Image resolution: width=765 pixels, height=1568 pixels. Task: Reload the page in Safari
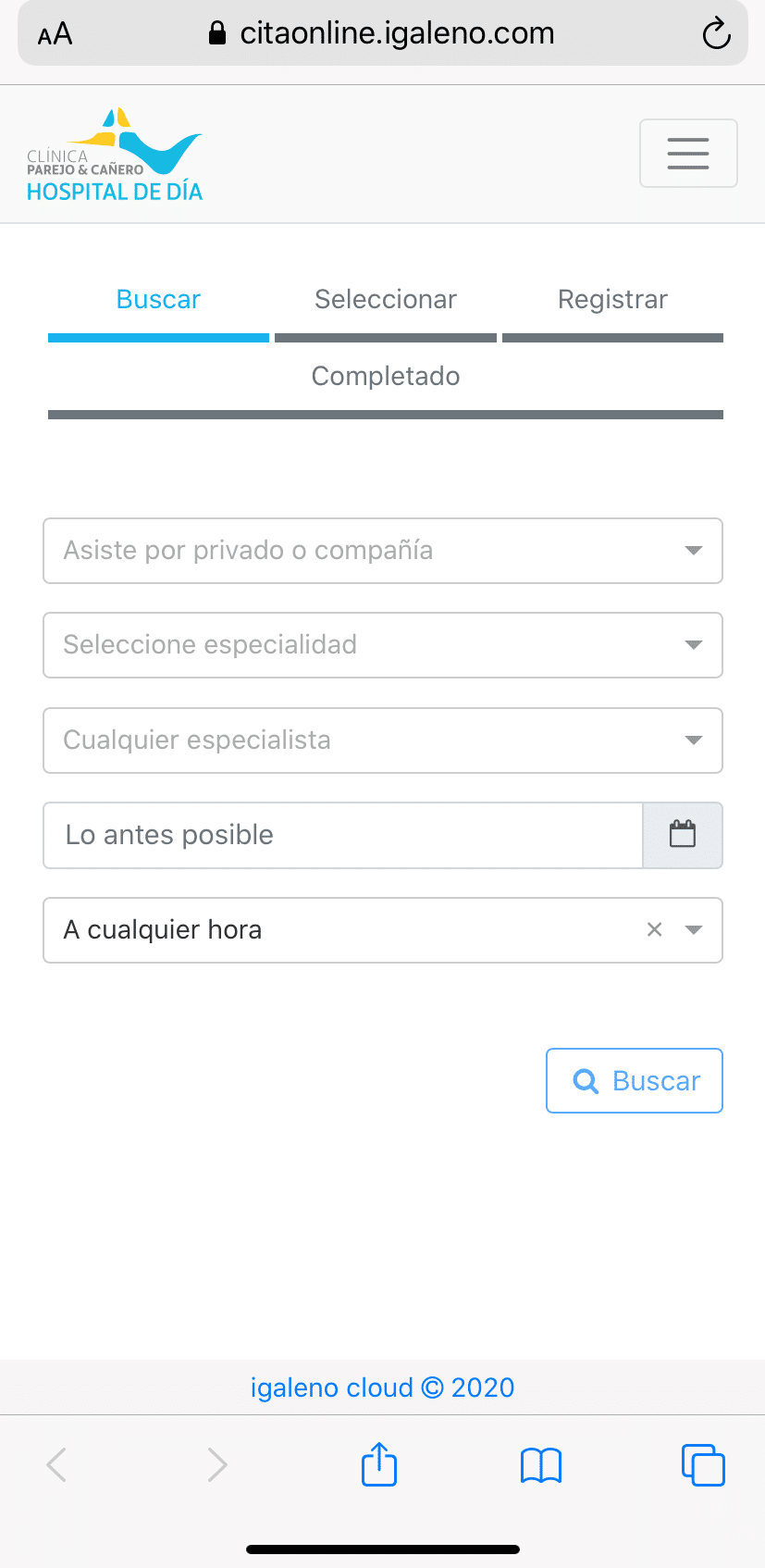[716, 34]
